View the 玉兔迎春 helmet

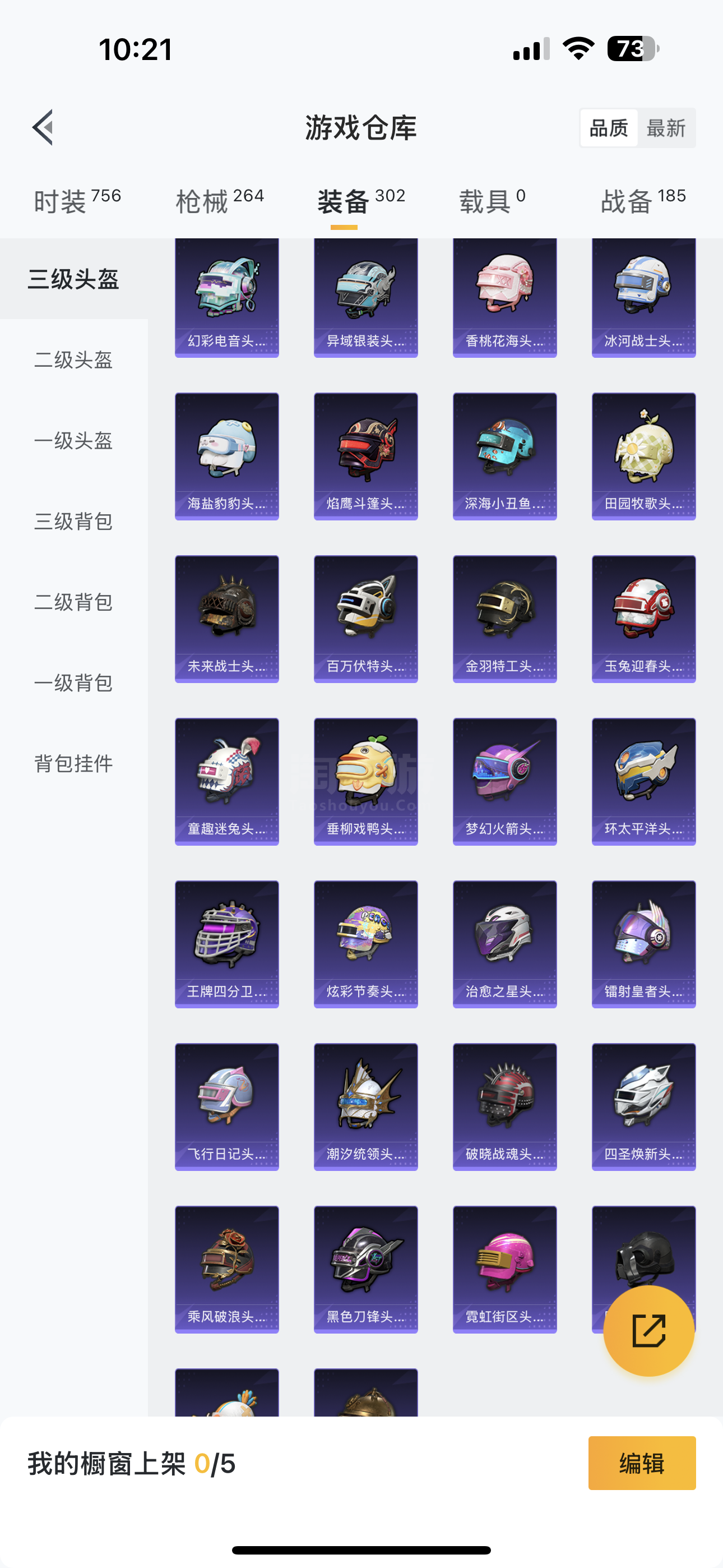pyautogui.click(x=644, y=619)
